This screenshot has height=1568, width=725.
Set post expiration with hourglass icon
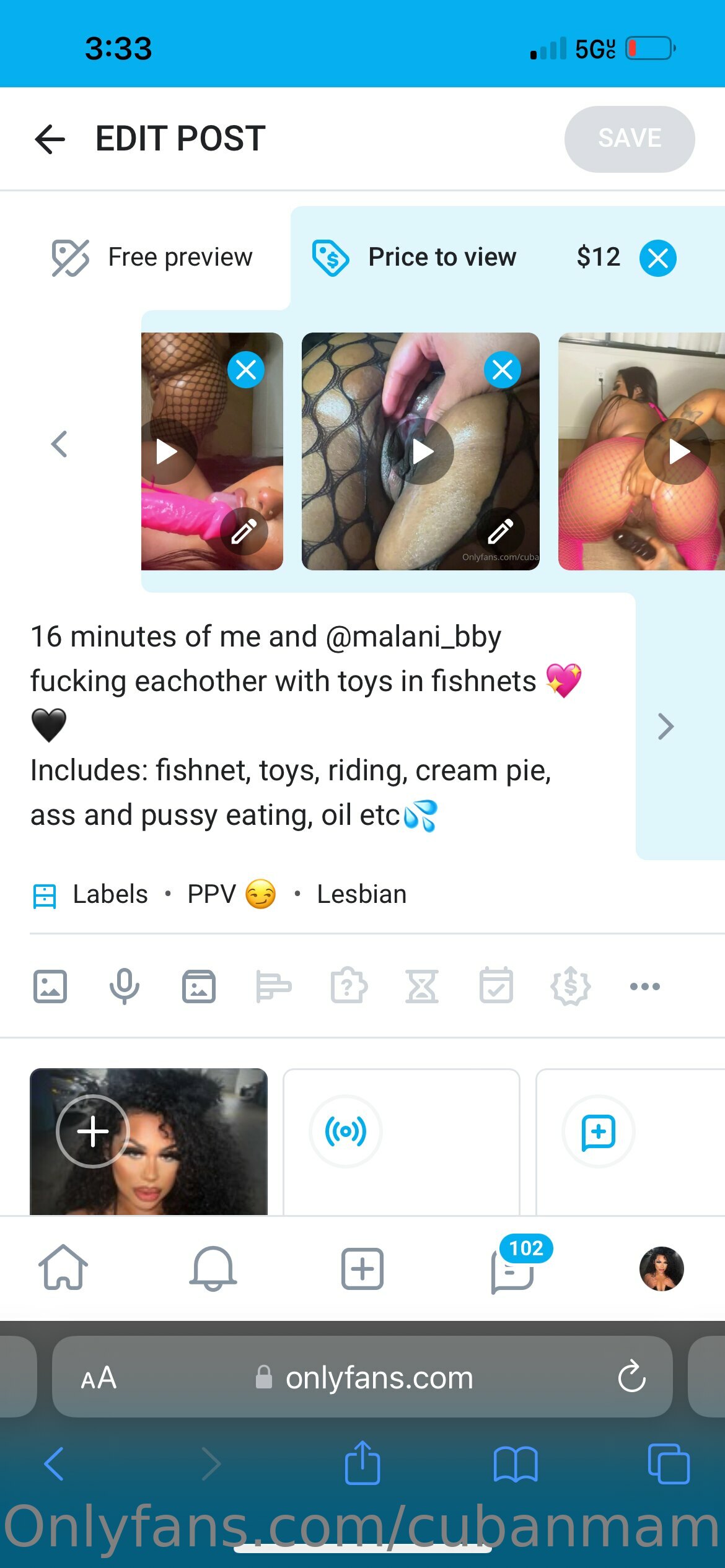tap(422, 986)
